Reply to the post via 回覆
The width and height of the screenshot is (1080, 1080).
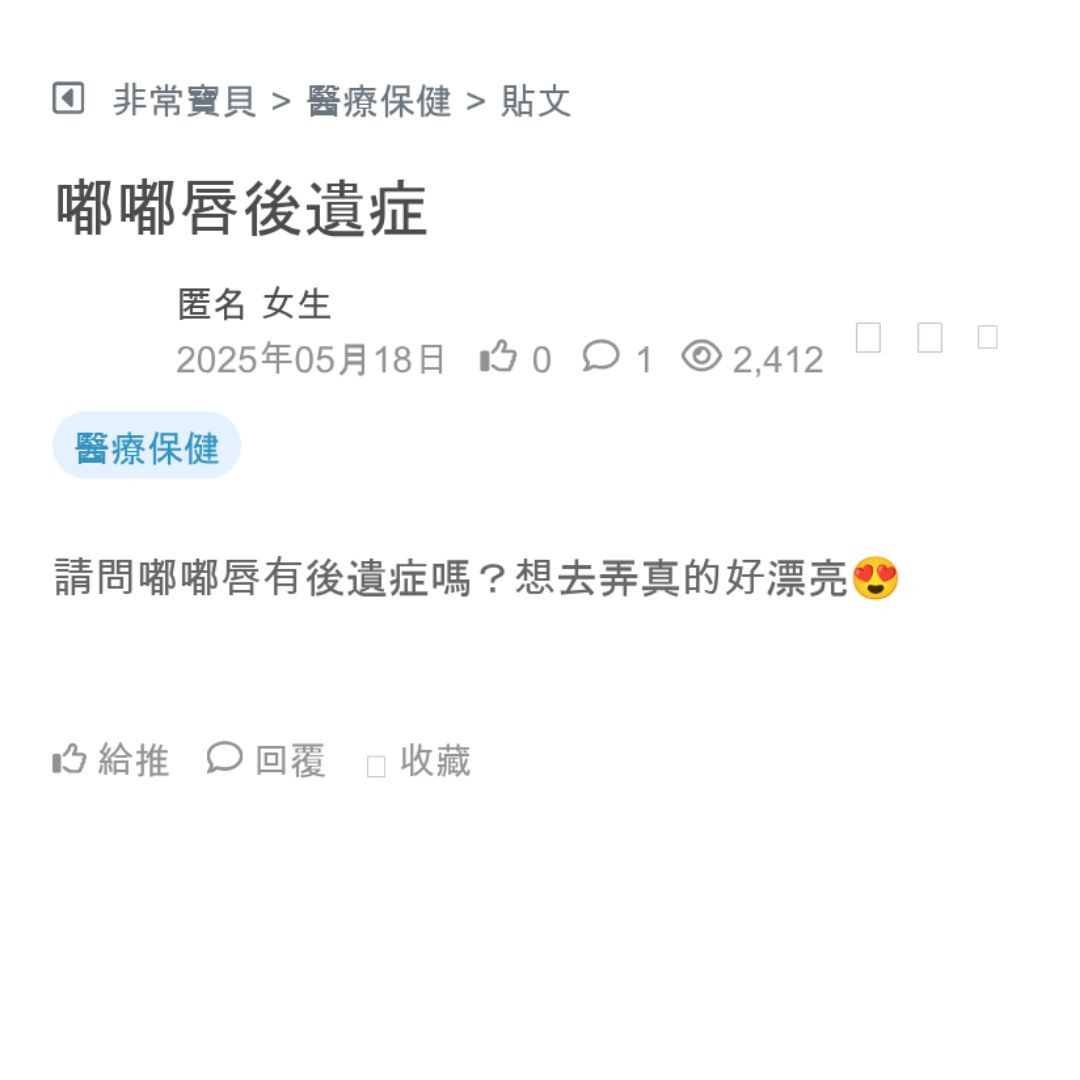click(x=267, y=760)
